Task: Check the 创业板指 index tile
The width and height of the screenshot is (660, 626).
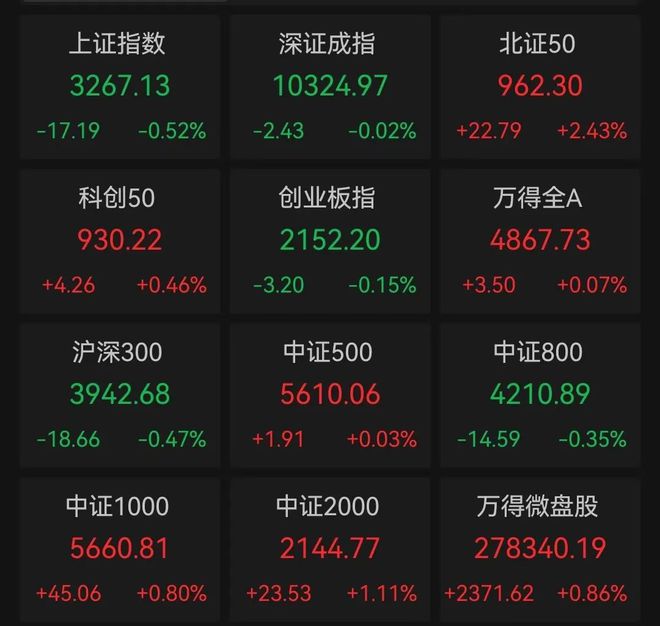Action: [x=329, y=240]
